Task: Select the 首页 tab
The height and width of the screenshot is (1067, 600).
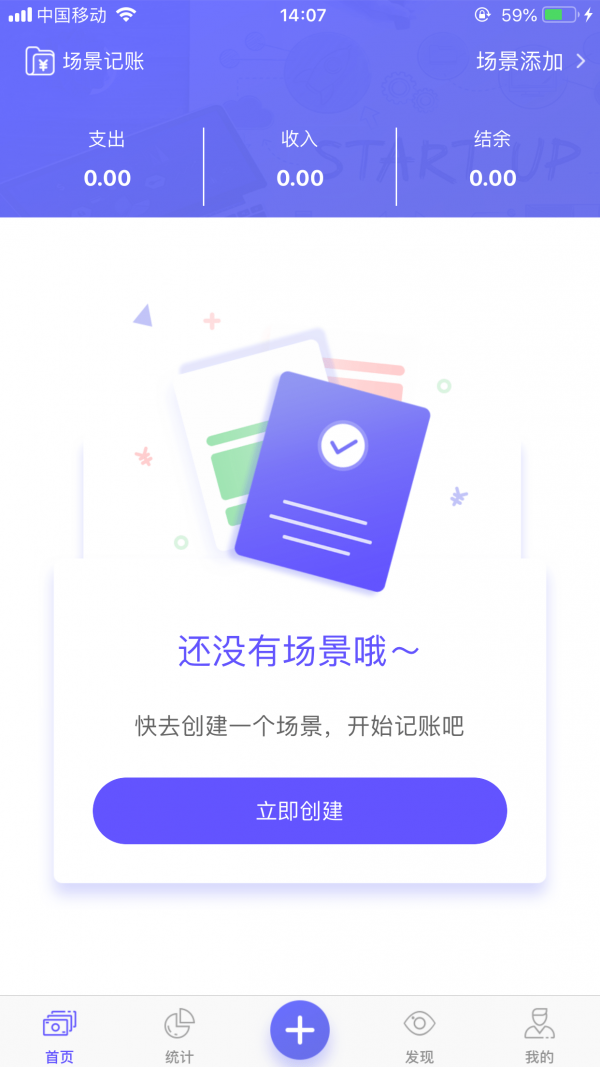Action: (59, 1035)
